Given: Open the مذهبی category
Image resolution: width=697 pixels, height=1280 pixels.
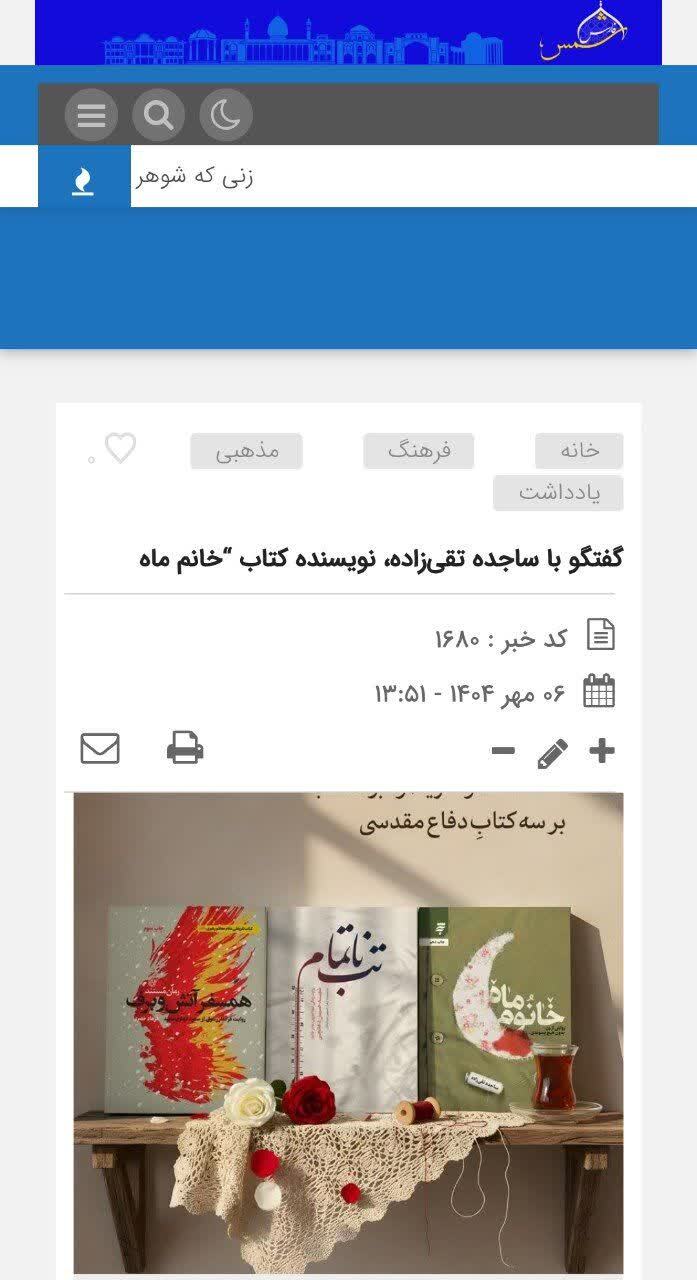Looking at the screenshot, I should click(x=246, y=451).
